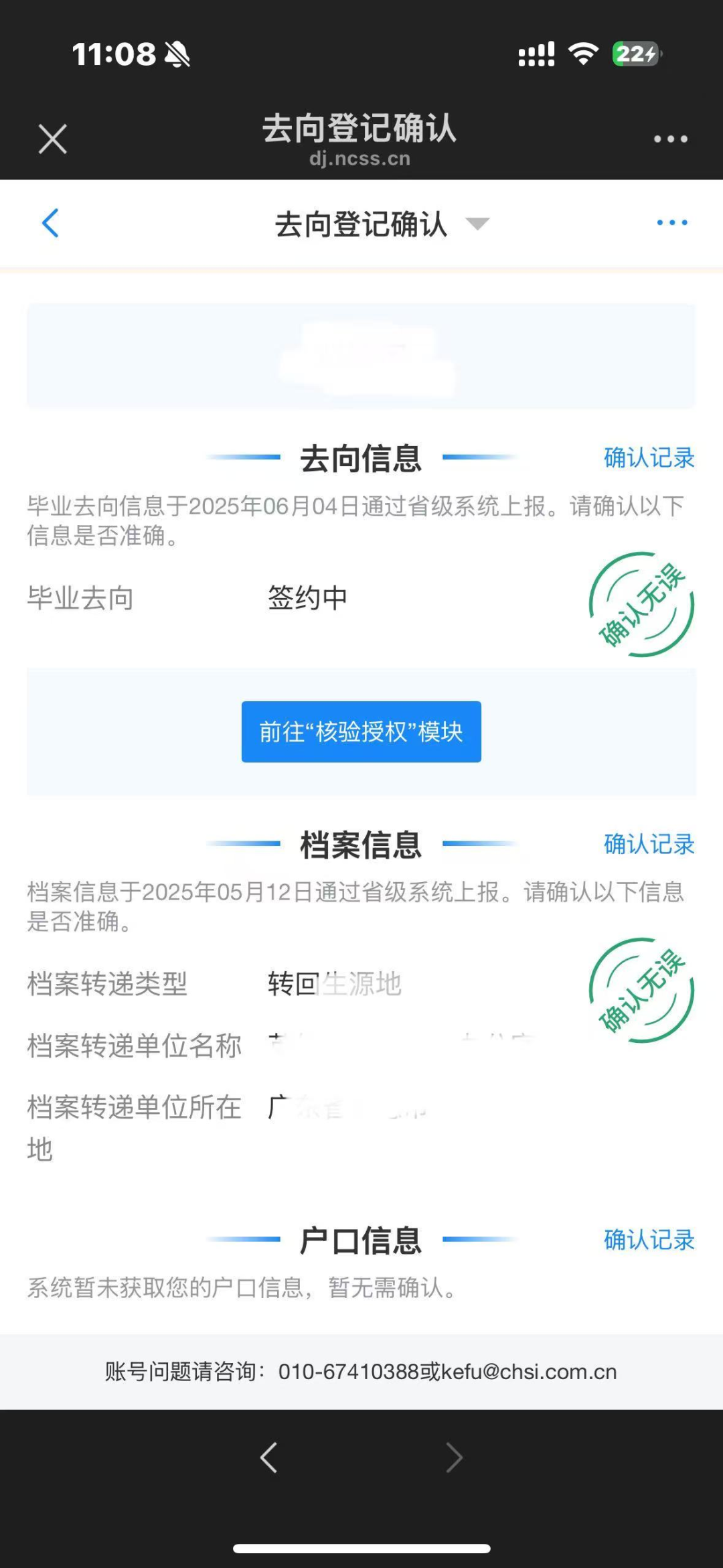Image resolution: width=723 pixels, height=1568 pixels.
Task: View 确认记录 for 户口信息
Action: point(649,1240)
